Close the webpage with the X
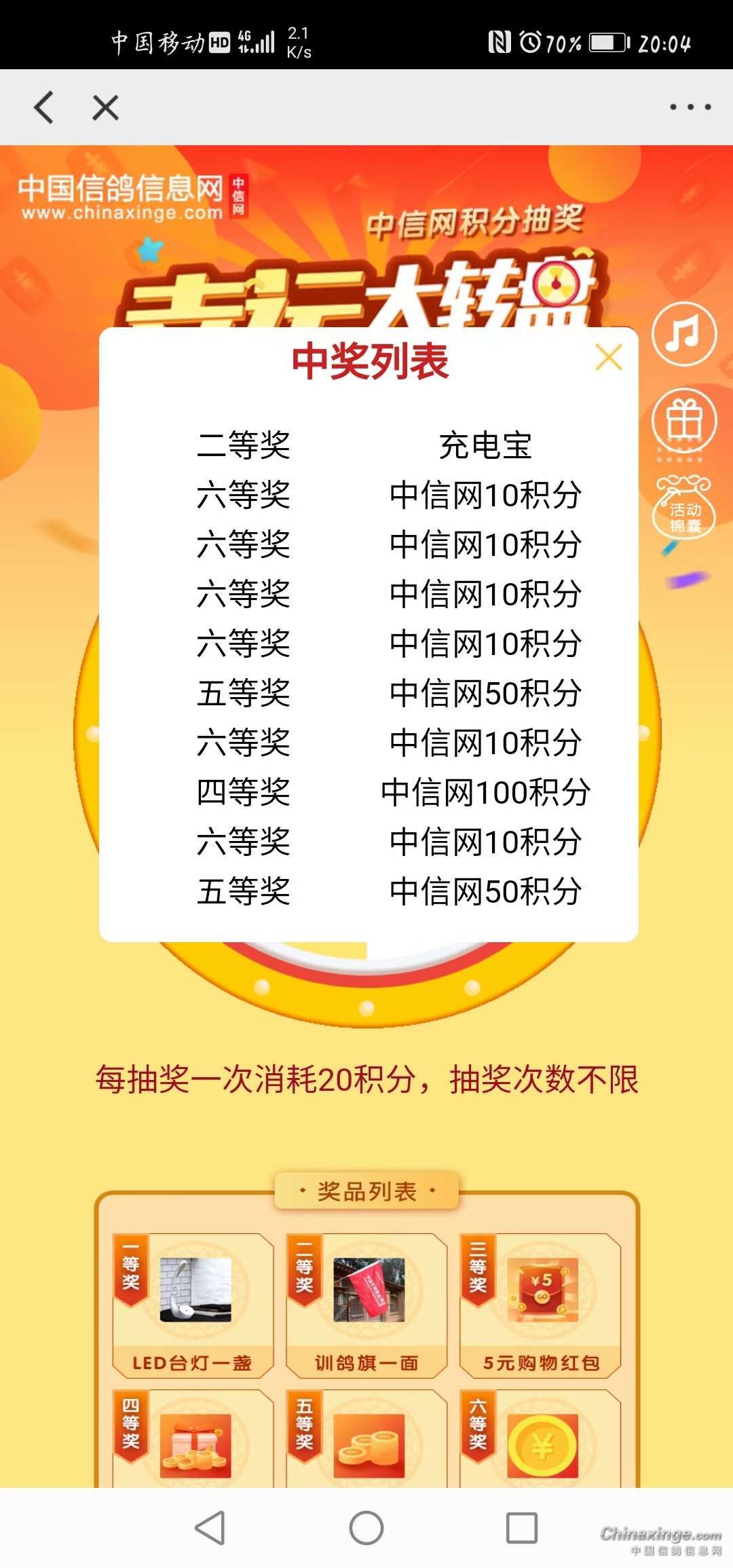Viewport: 733px width, 1568px height. pos(105,107)
